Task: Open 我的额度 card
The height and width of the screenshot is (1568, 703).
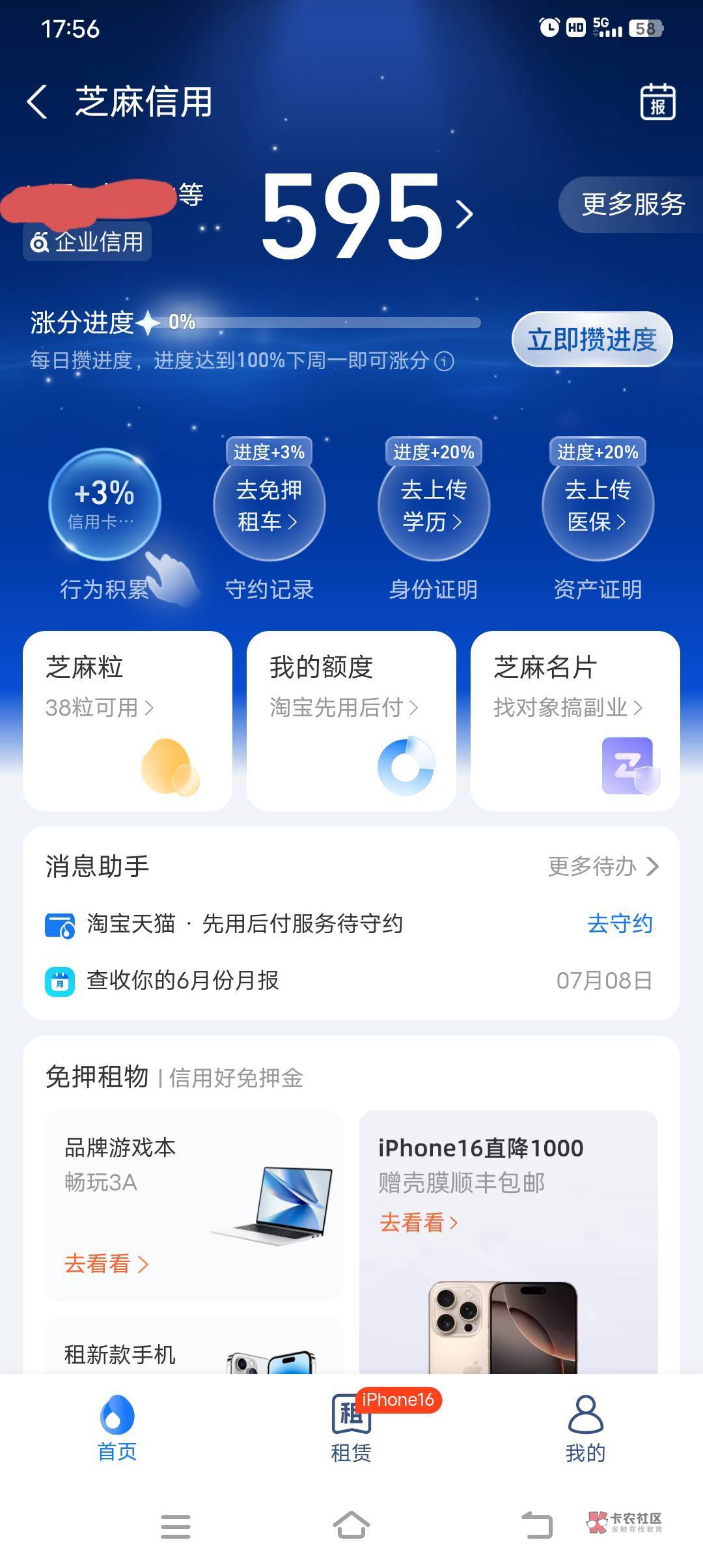Action: pos(351,721)
